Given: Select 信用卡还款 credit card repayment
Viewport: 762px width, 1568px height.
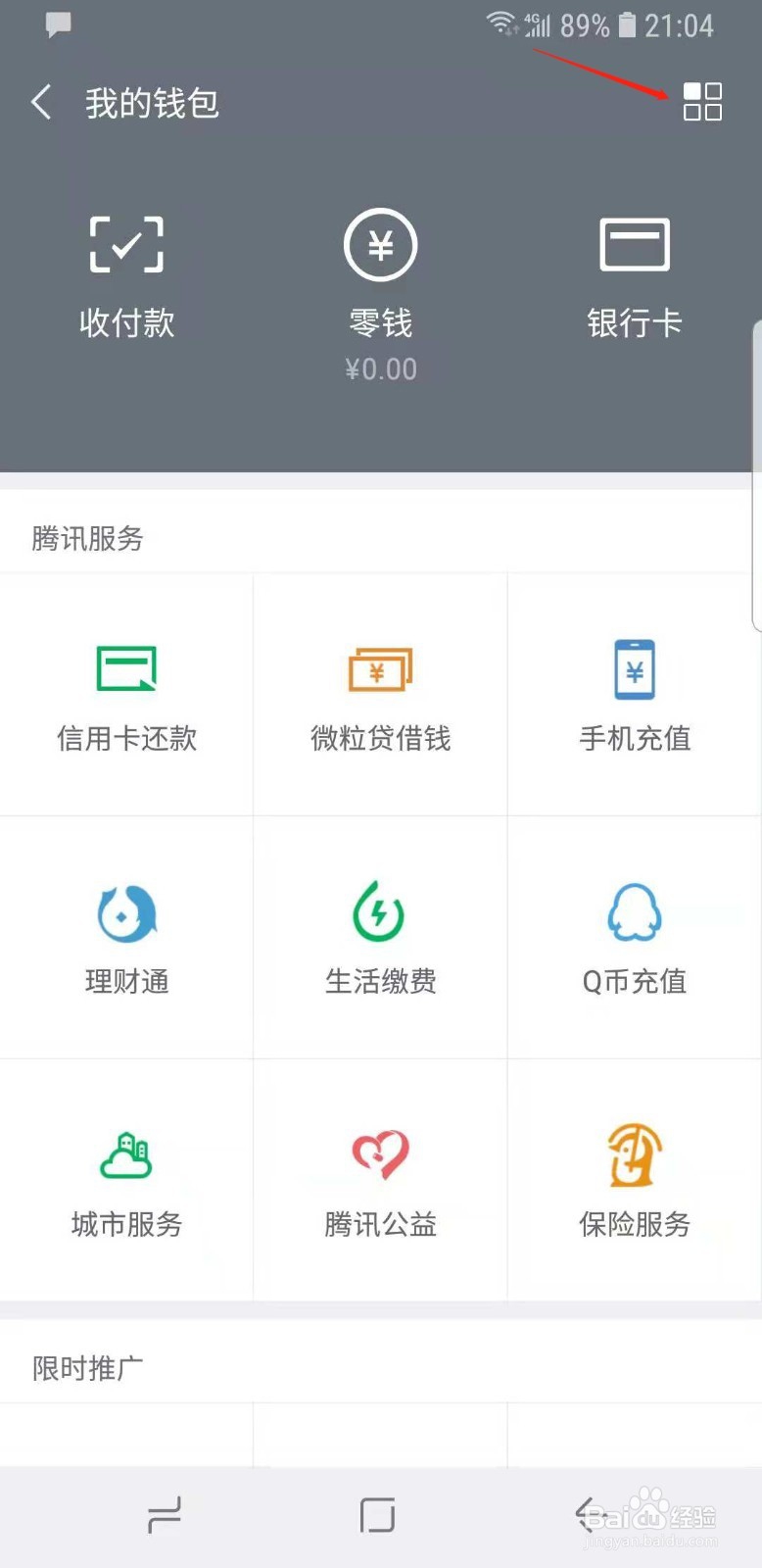Looking at the screenshot, I should [x=125, y=696].
